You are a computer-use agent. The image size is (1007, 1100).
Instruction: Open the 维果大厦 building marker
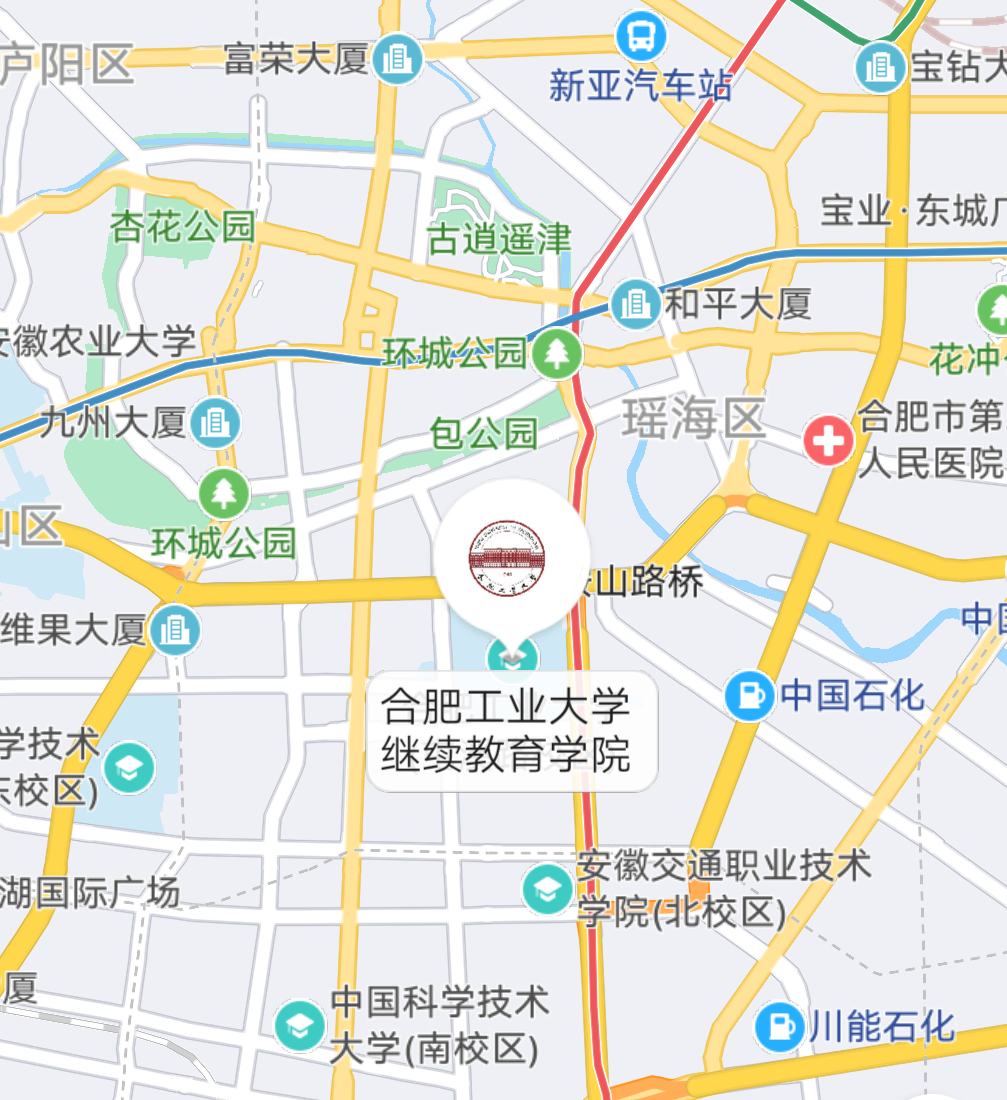[x=176, y=630]
